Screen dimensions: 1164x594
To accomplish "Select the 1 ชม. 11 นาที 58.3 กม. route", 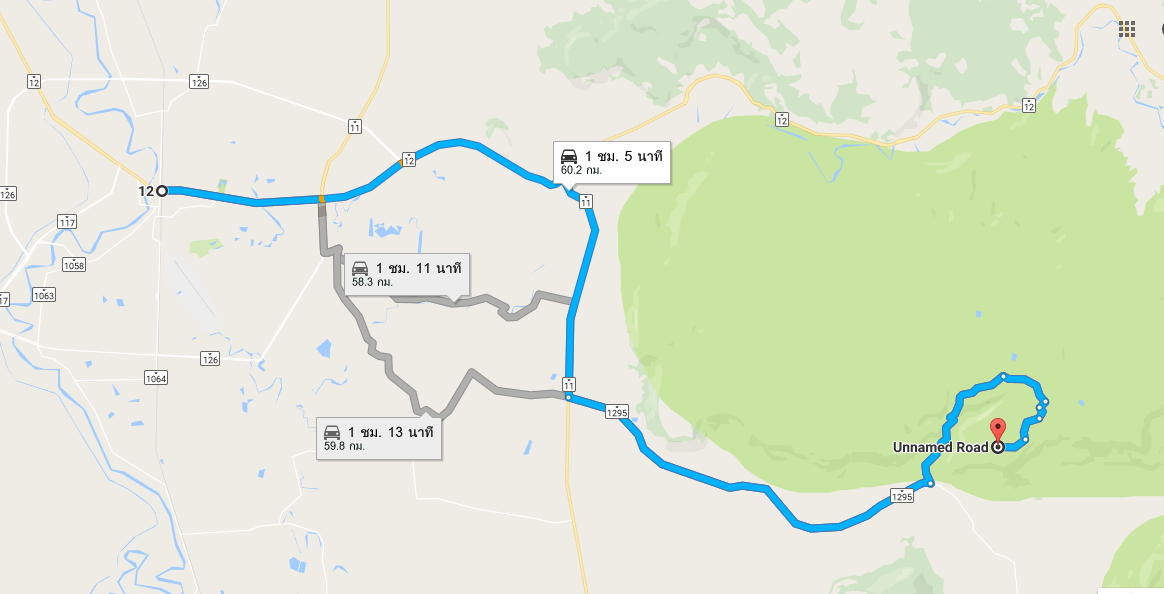I will 406,274.
